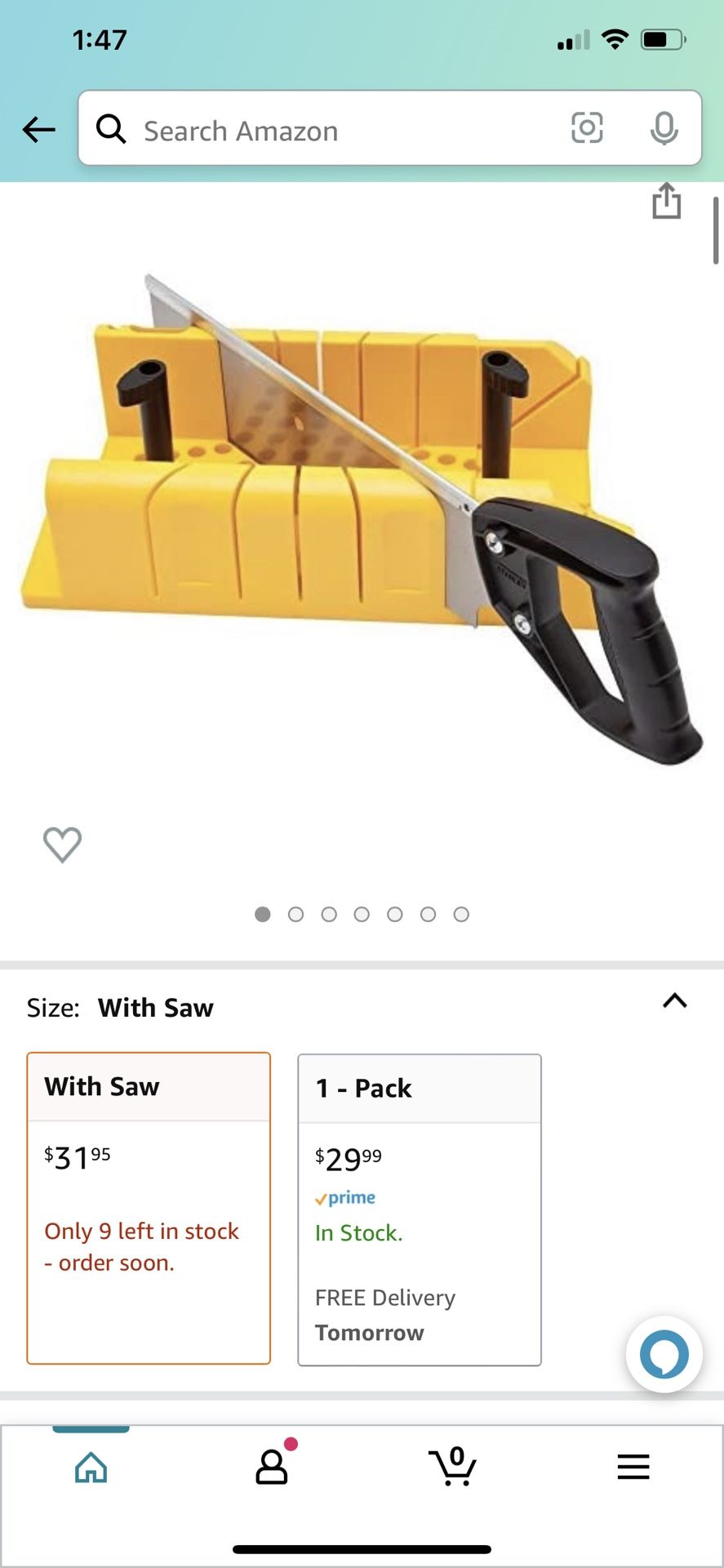Start voice search with the microphone

(664, 128)
